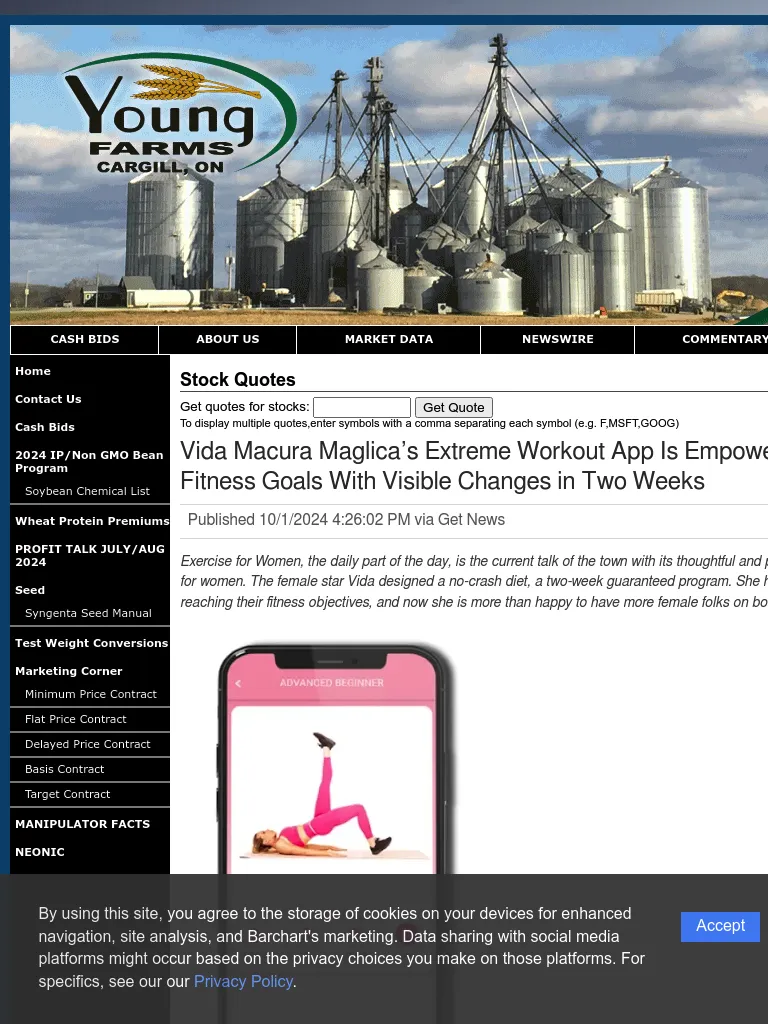Image resolution: width=768 pixels, height=1024 pixels.
Task: Open PROFIT TALK JULY/AUG 2024
Action: point(89,555)
